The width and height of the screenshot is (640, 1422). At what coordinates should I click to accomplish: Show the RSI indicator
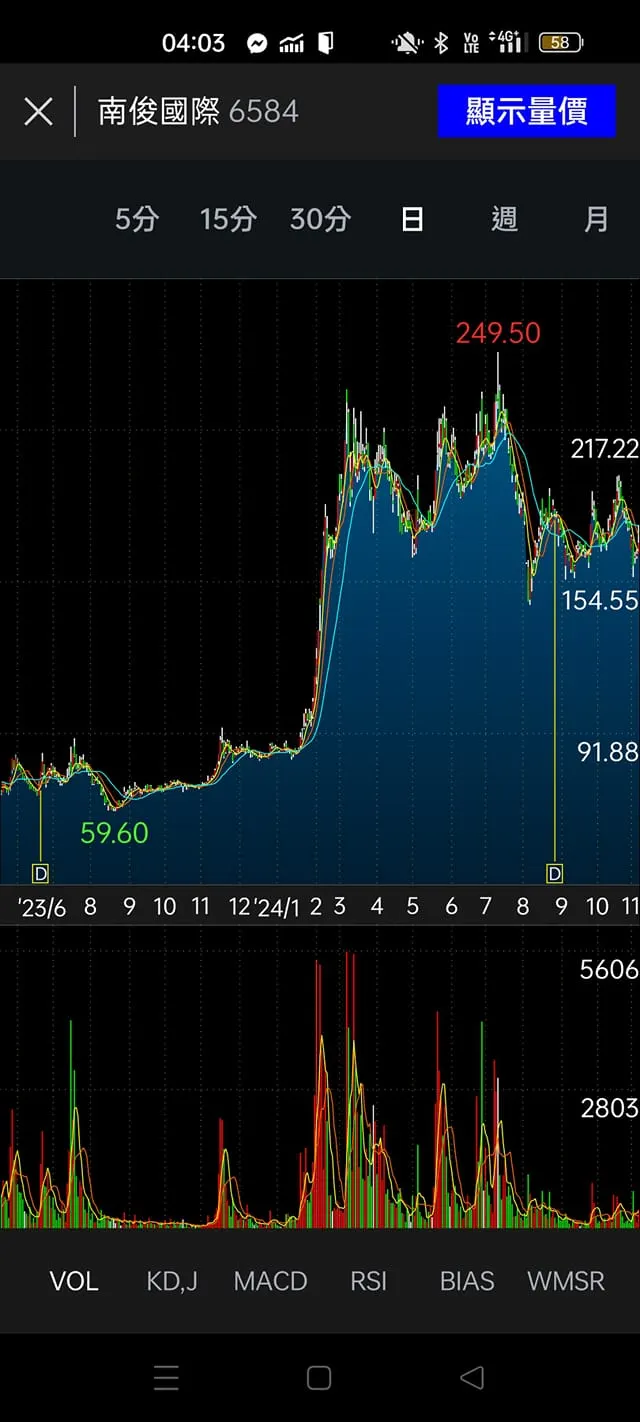coord(368,1281)
